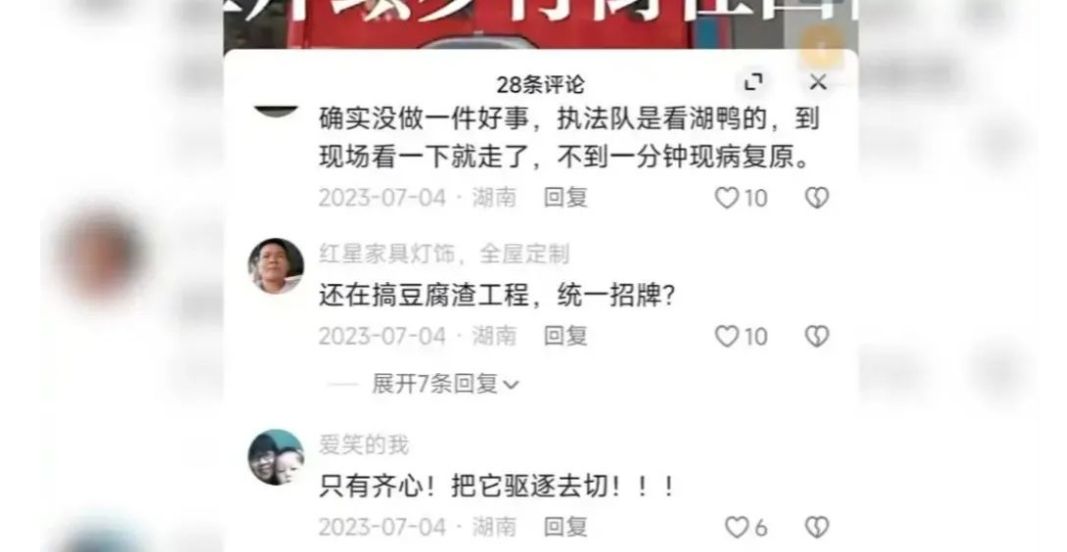Reply to the 执法队 comment

click(565, 198)
